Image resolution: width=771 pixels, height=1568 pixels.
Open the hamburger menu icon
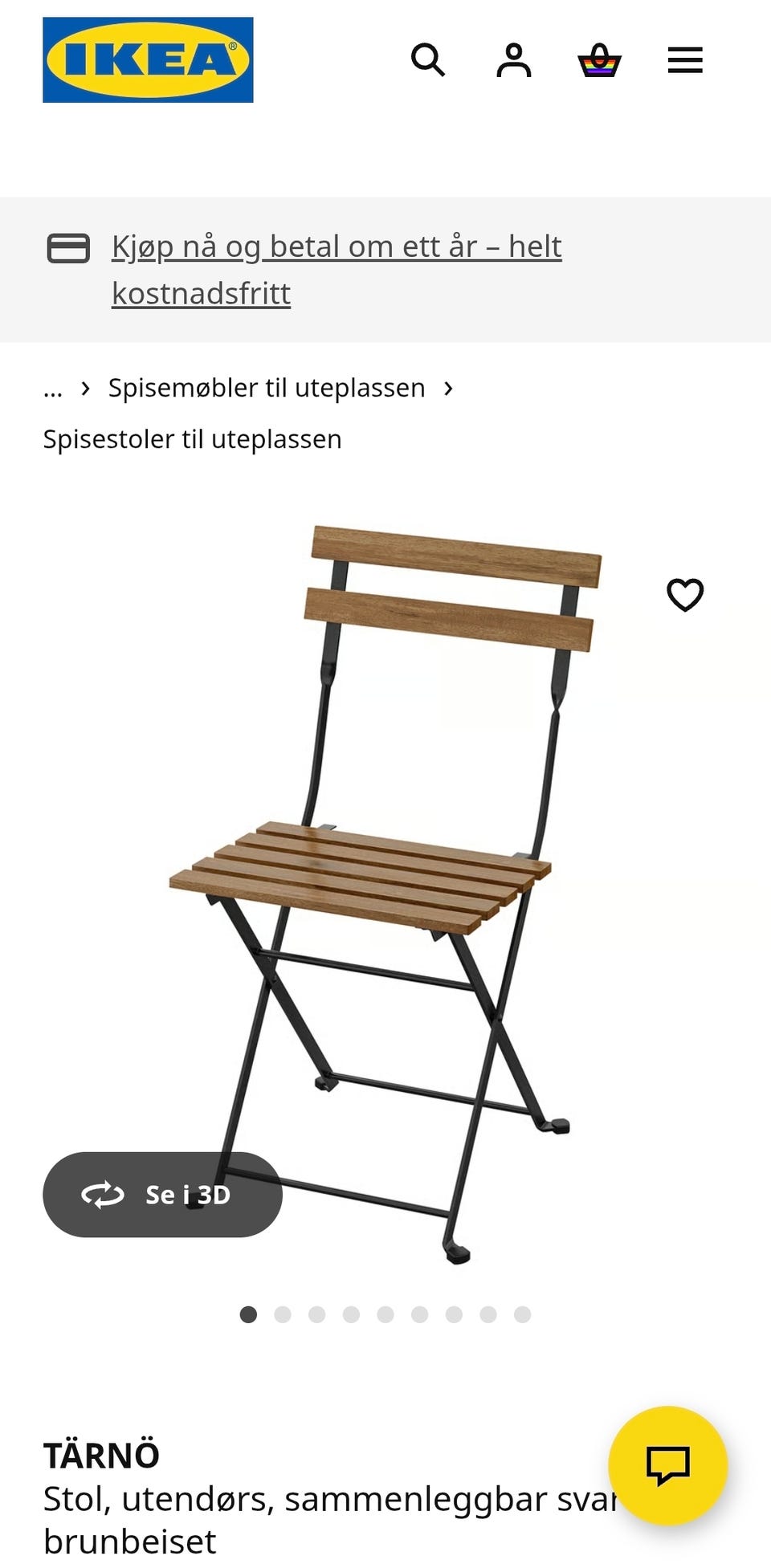685,59
